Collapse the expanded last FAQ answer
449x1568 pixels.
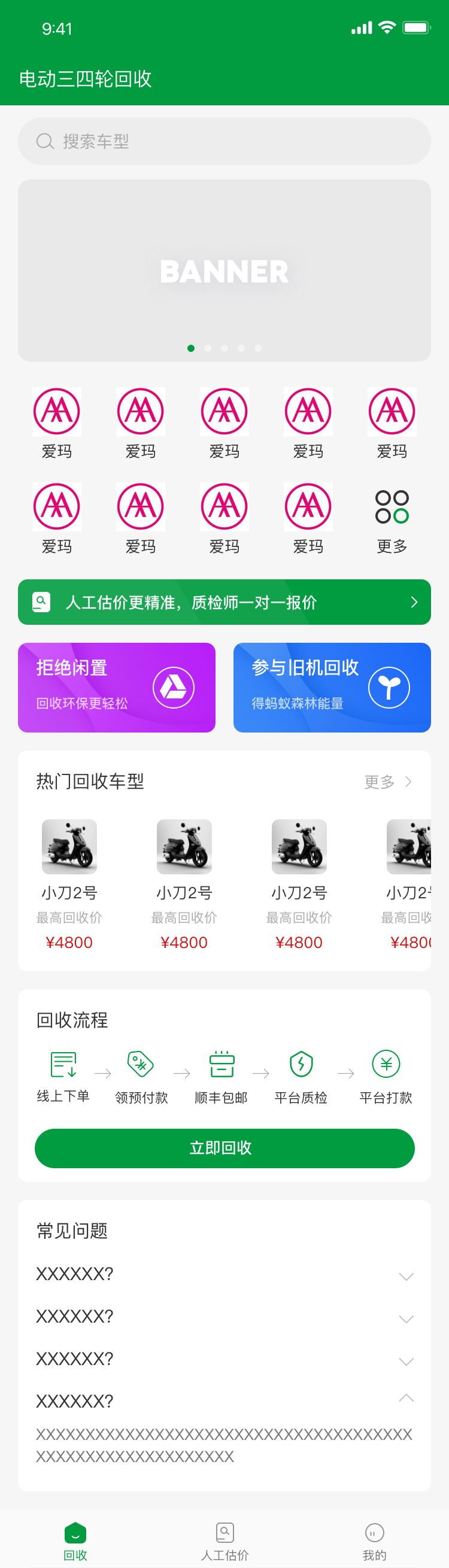pyautogui.click(x=406, y=1397)
